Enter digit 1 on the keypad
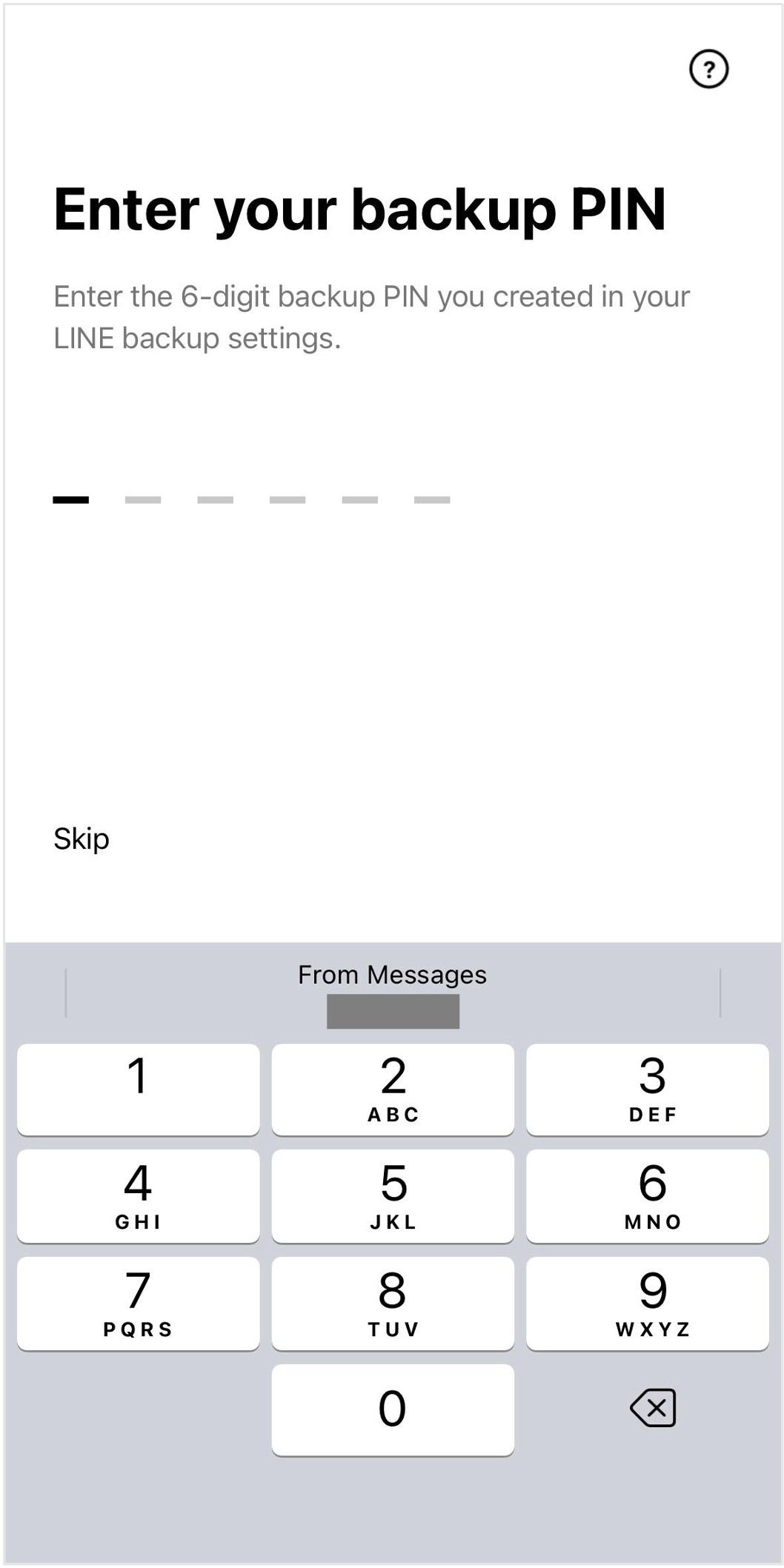Viewport: 784px width, 1568px height. 139,1089
